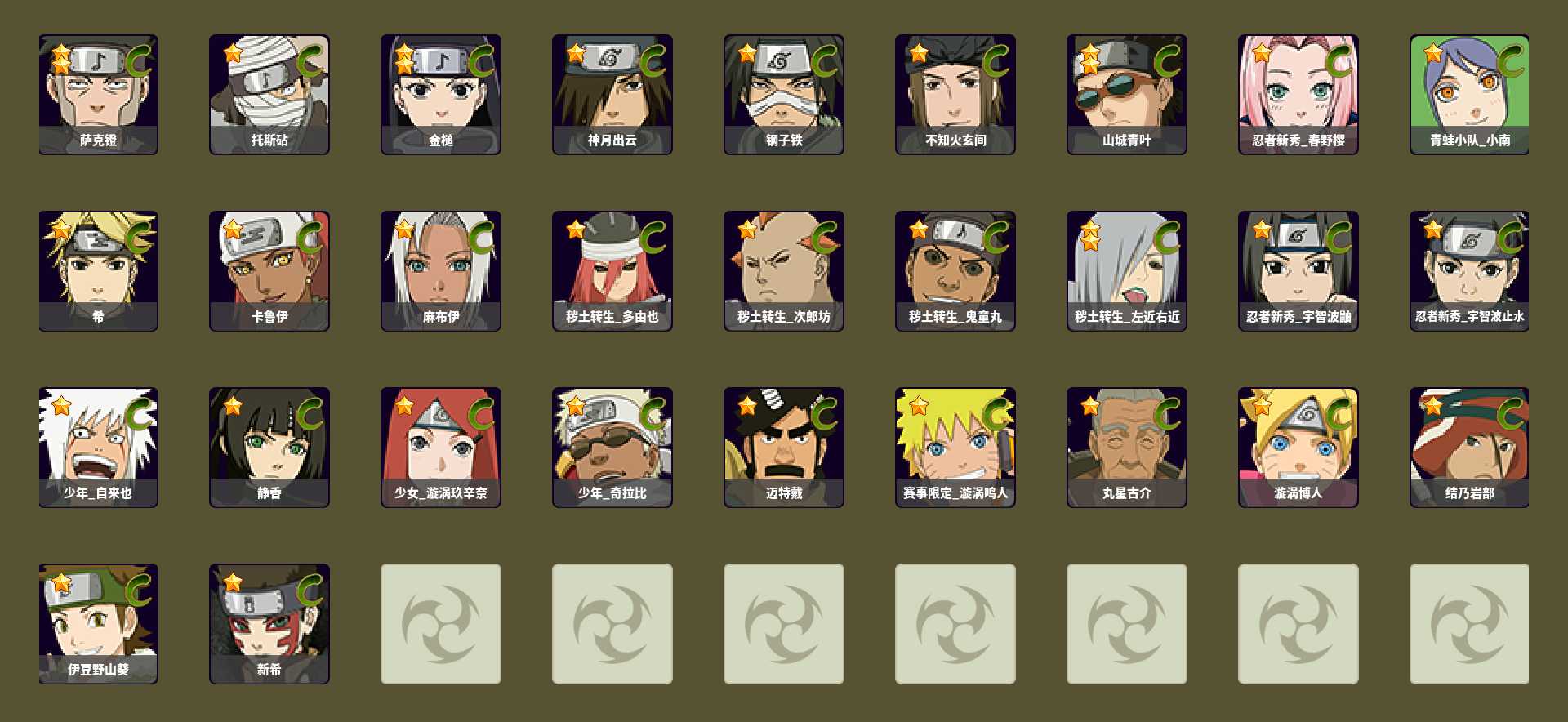Tap the 漩涡博人 character card

[1298, 447]
